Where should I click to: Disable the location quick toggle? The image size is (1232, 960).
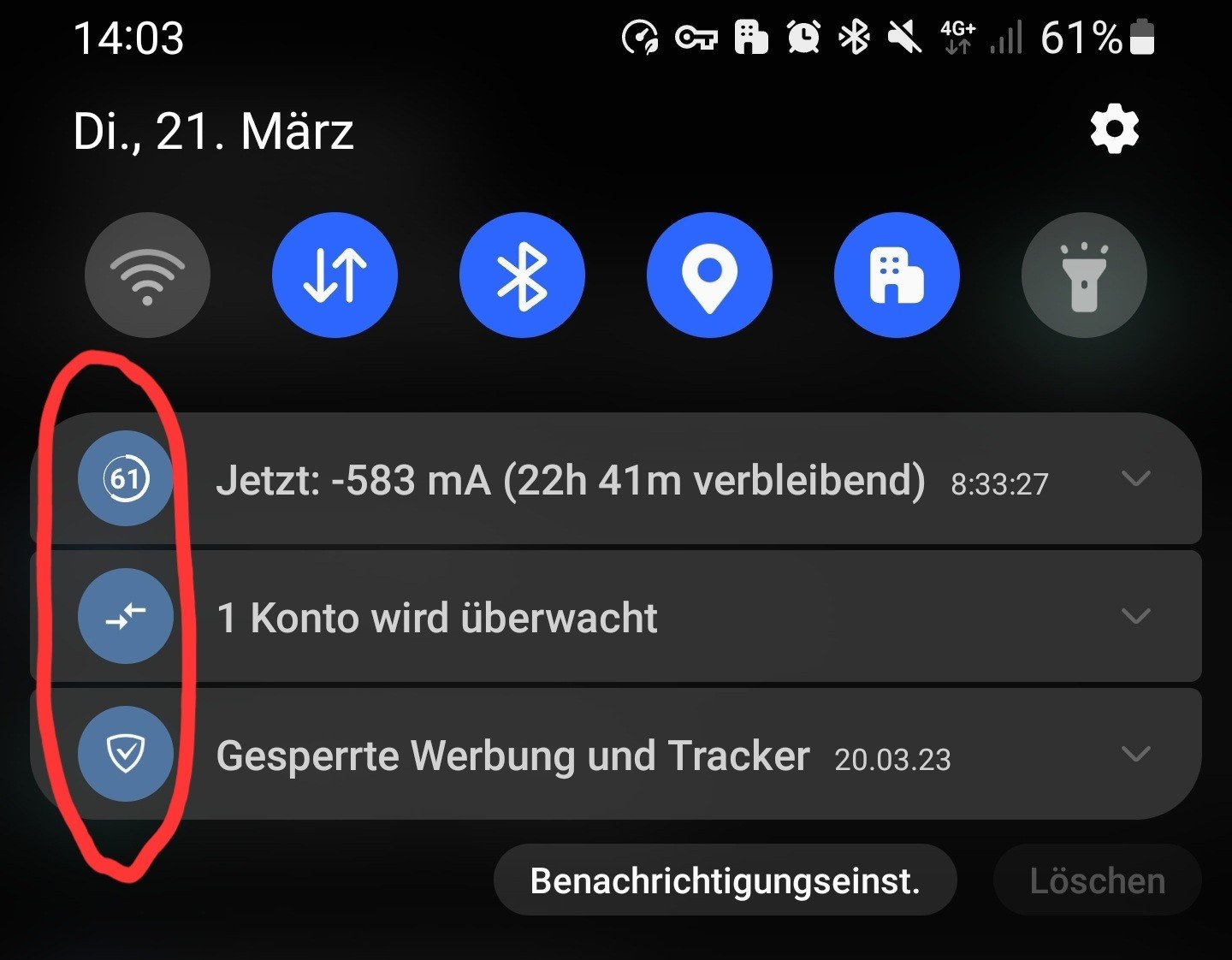click(709, 275)
